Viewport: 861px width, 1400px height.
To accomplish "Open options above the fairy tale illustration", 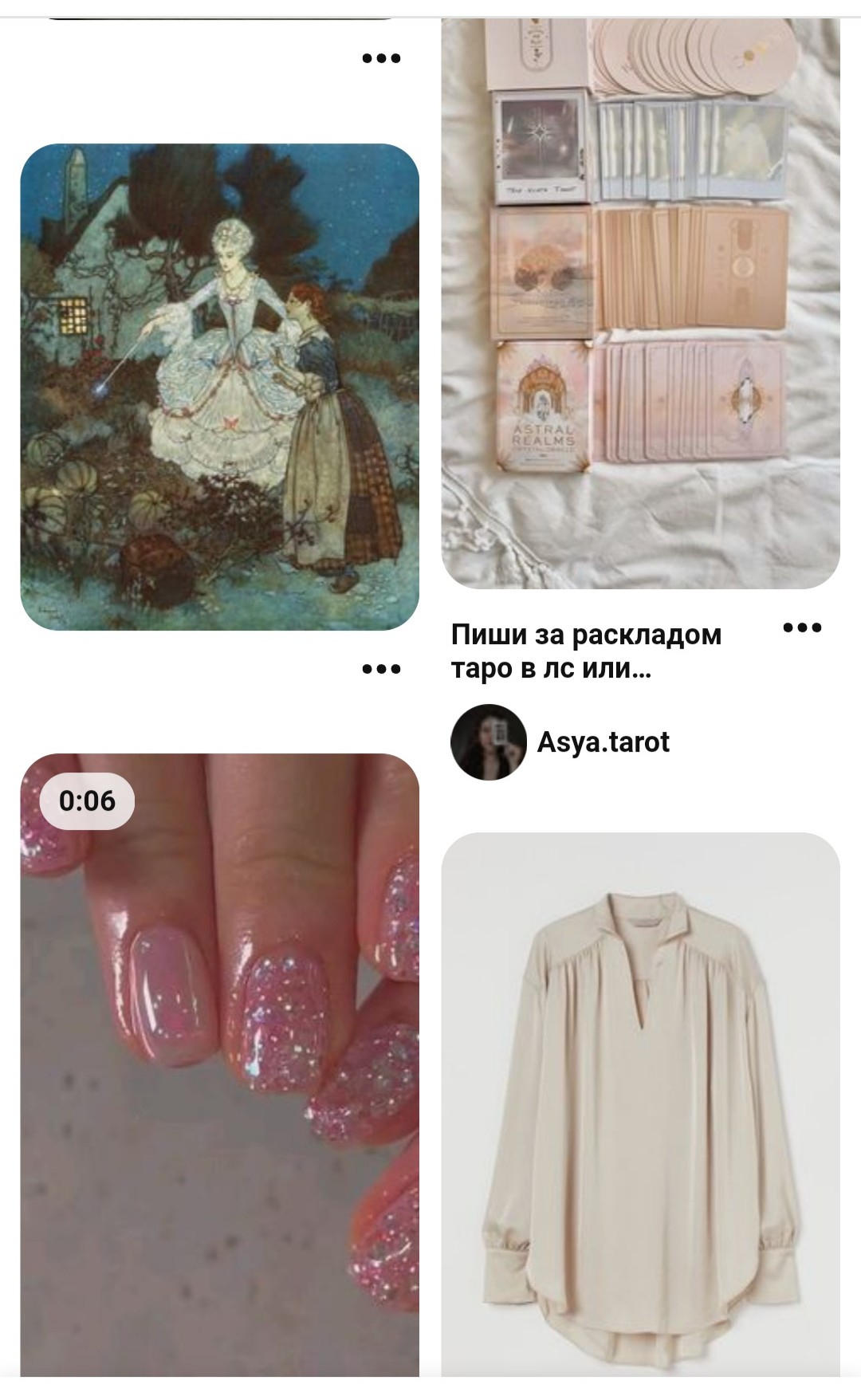I will click(381, 57).
